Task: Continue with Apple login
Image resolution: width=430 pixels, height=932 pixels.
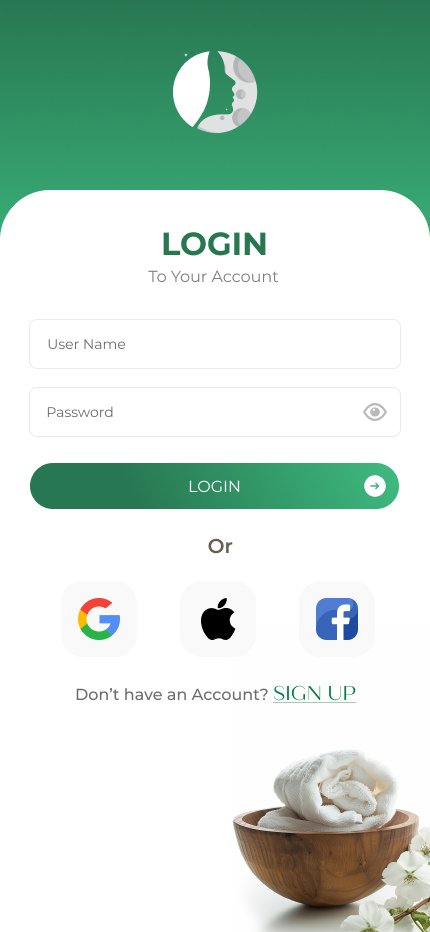Action: (218, 619)
